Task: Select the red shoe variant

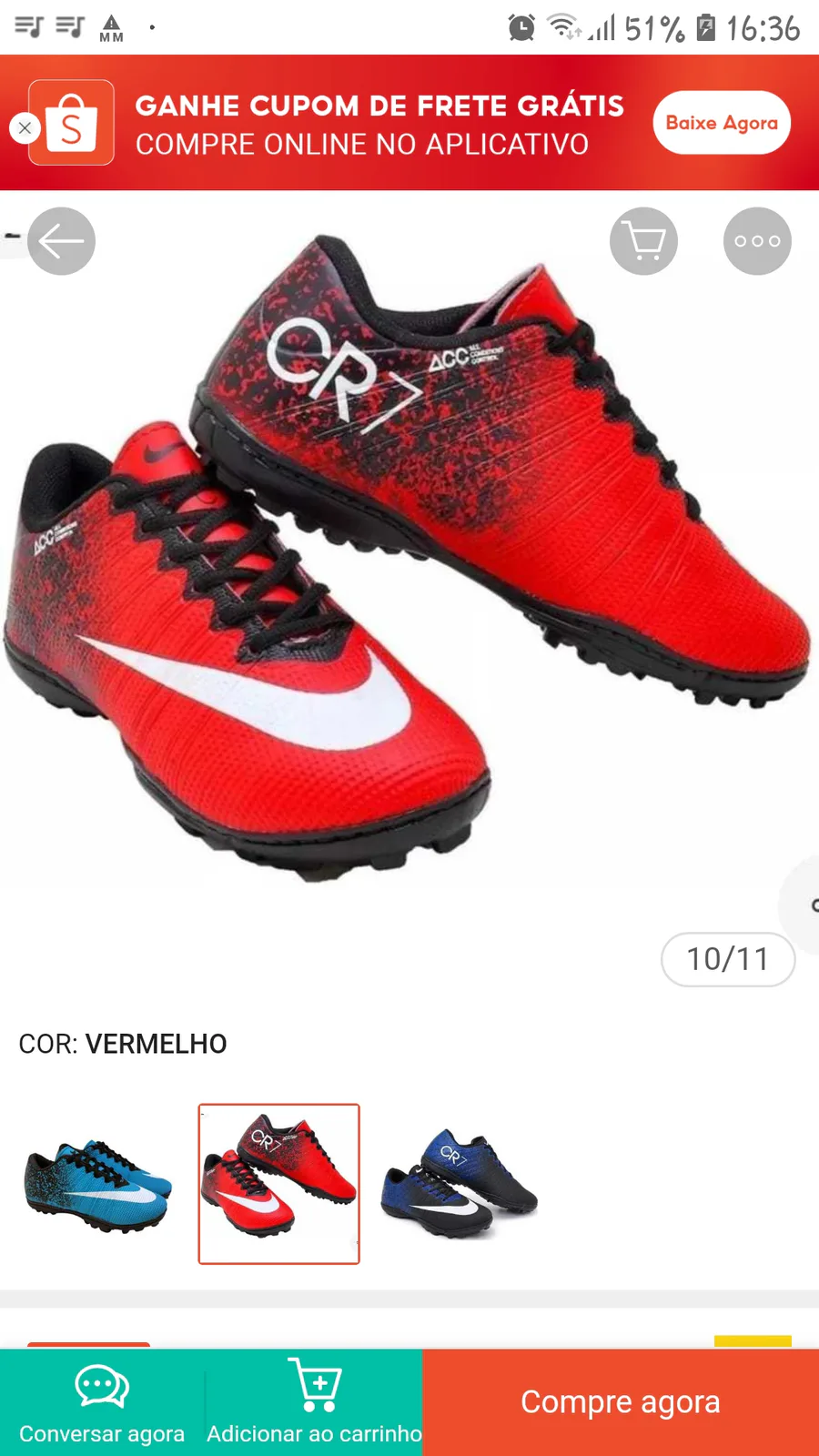Action: coord(279,1184)
